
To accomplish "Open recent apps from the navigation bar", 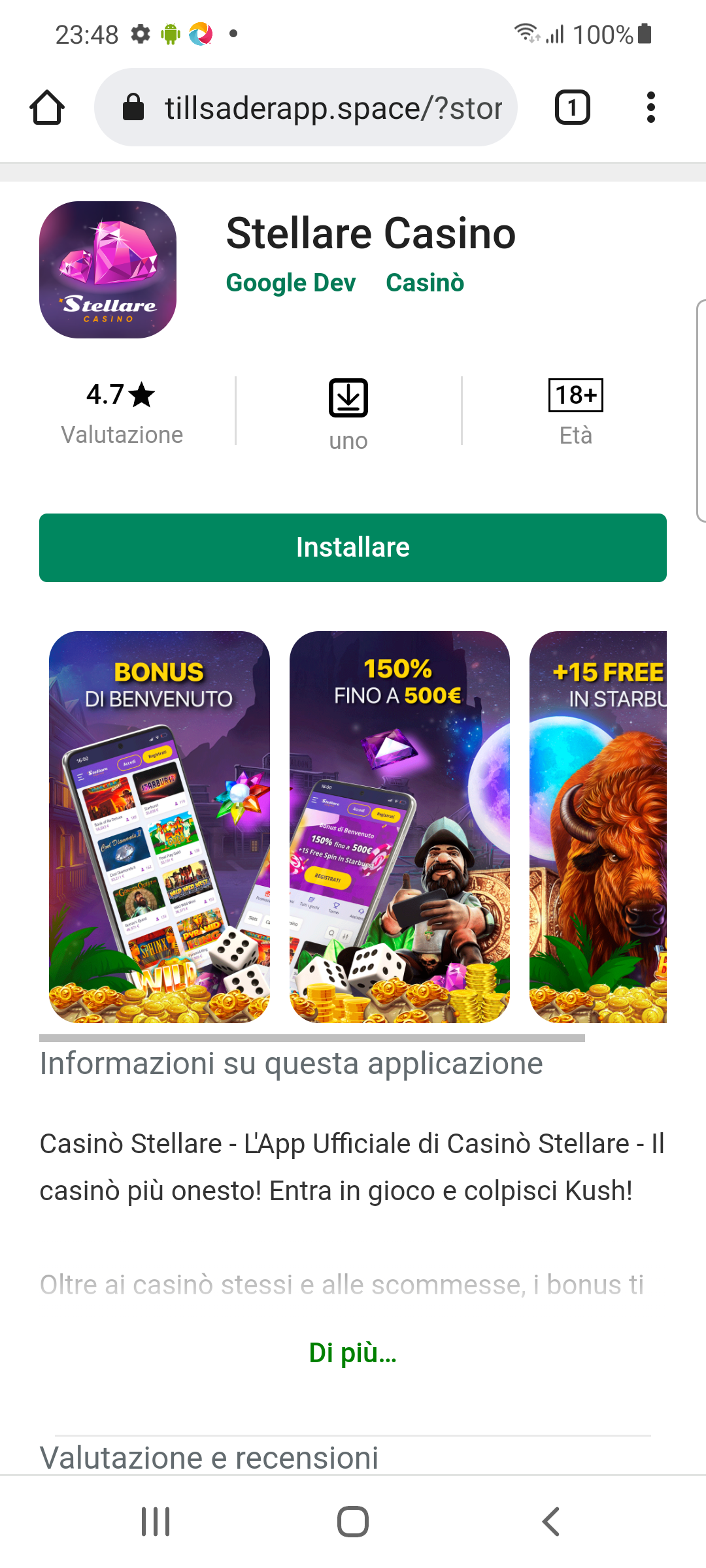I will 156,1522.
